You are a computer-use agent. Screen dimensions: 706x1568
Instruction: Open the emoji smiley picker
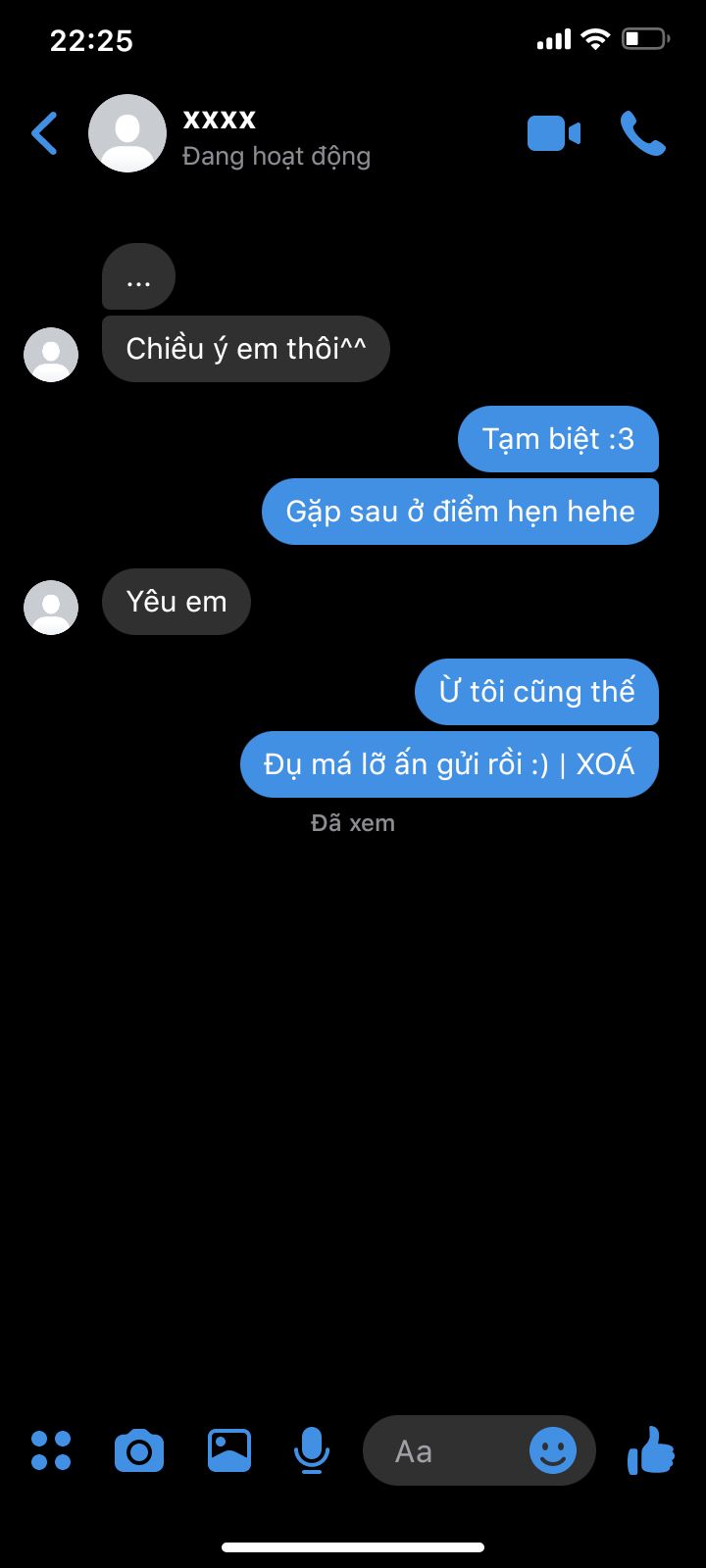[x=553, y=1450]
